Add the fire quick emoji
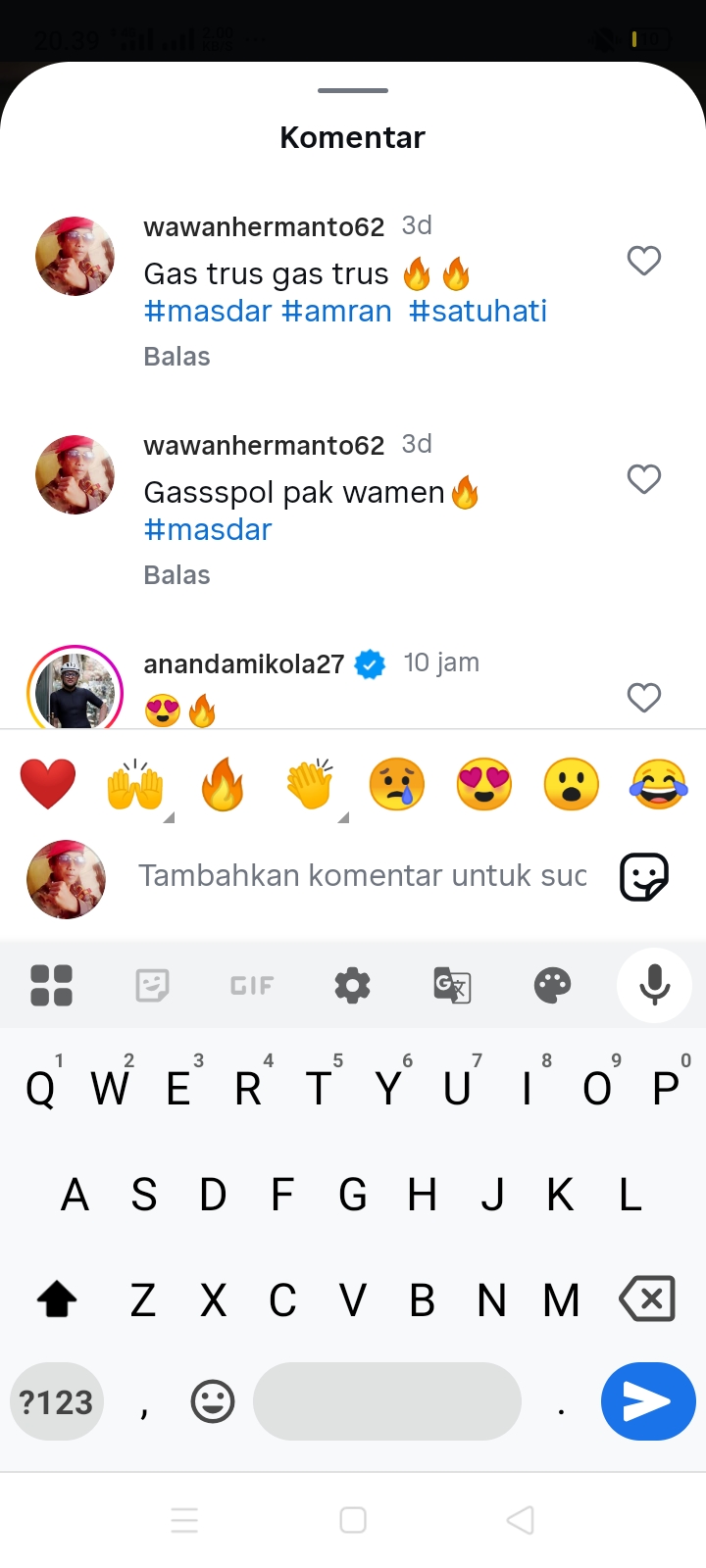The image size is (706, 1568). point(223,785)
